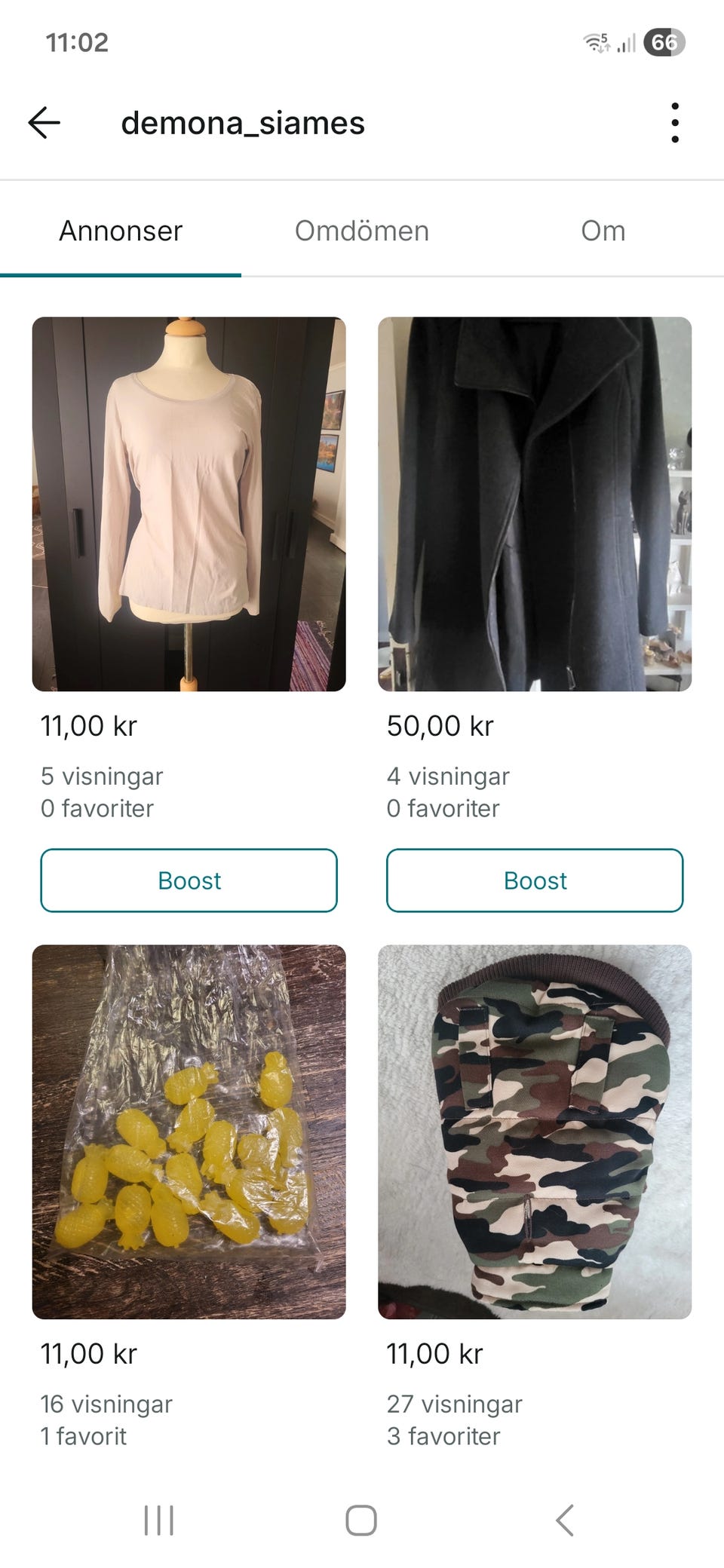This screenshot has width=724, height=1568.
Task: Open recent apps from navigation bar
Action: pyautogui.click(x=159, y=1521)
